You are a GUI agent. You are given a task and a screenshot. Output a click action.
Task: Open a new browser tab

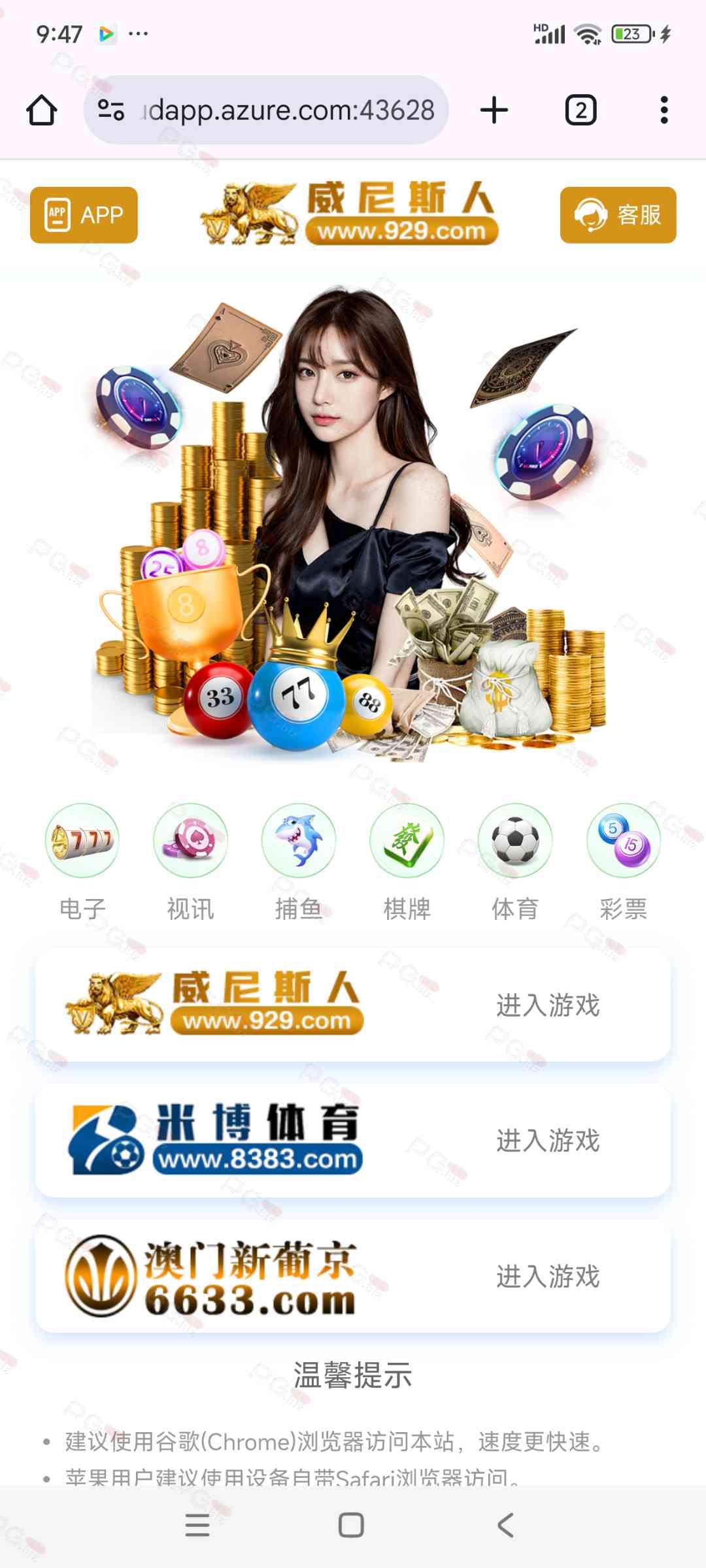[494, 110]
